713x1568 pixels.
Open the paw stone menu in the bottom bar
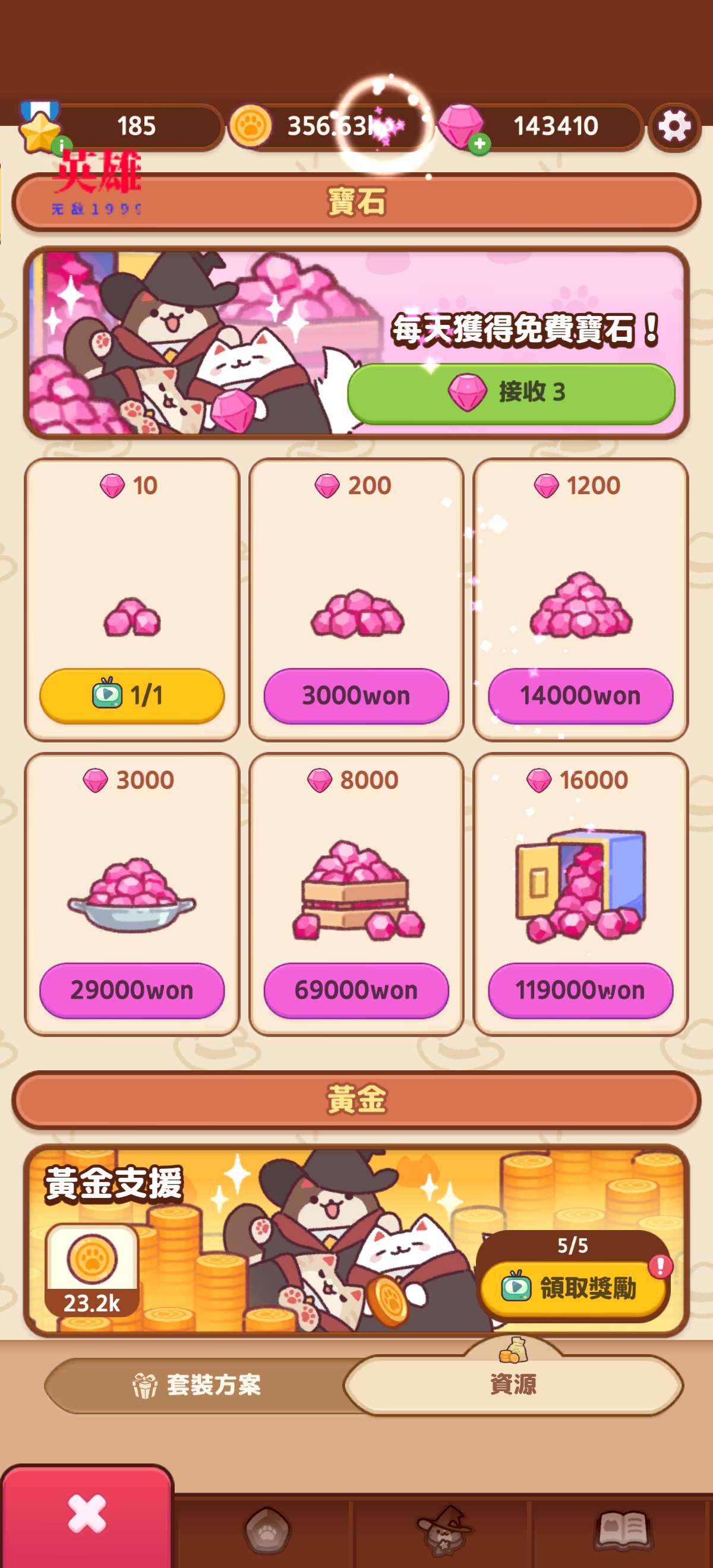[267, 1529]
